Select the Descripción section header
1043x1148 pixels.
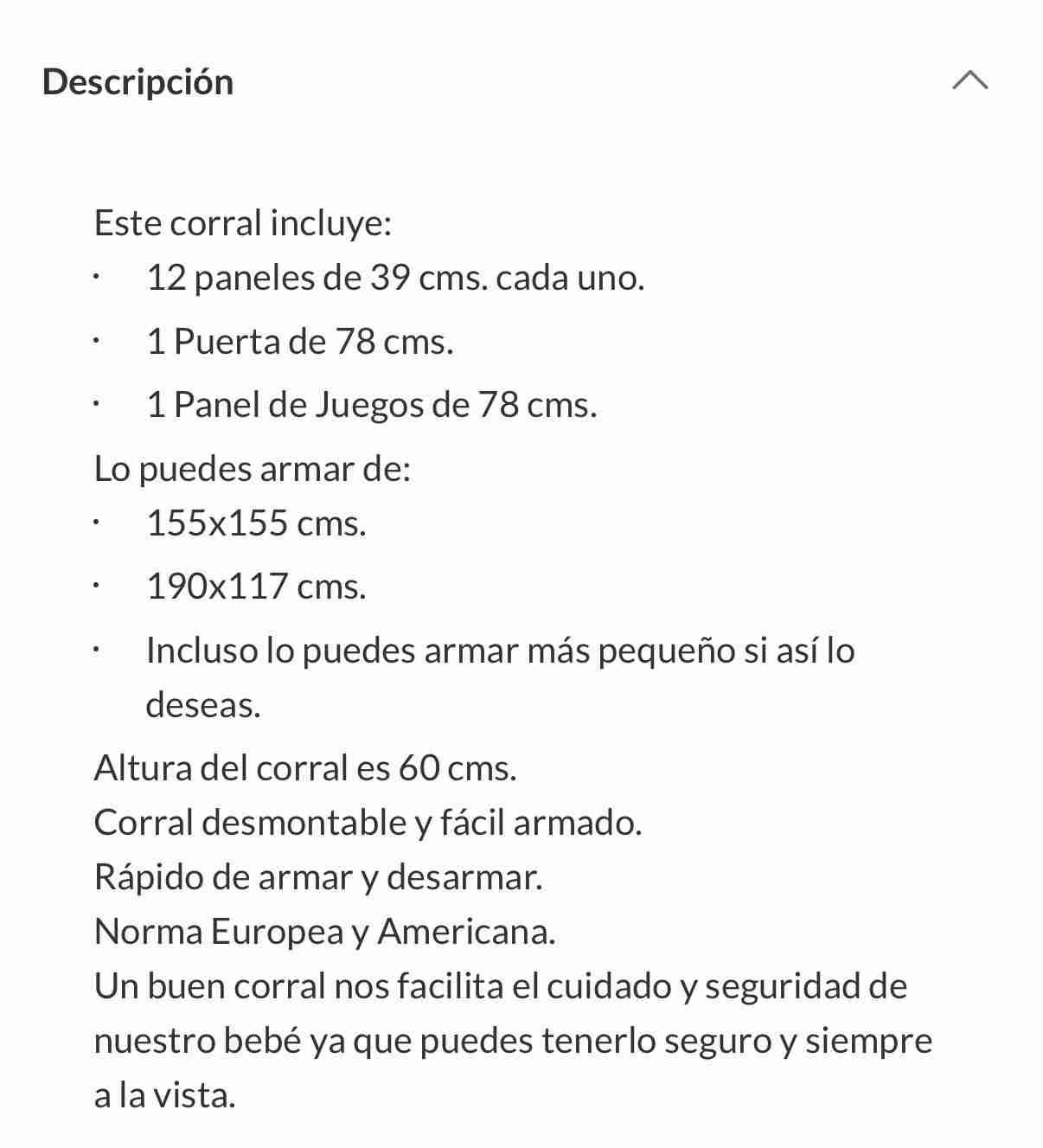140,82
